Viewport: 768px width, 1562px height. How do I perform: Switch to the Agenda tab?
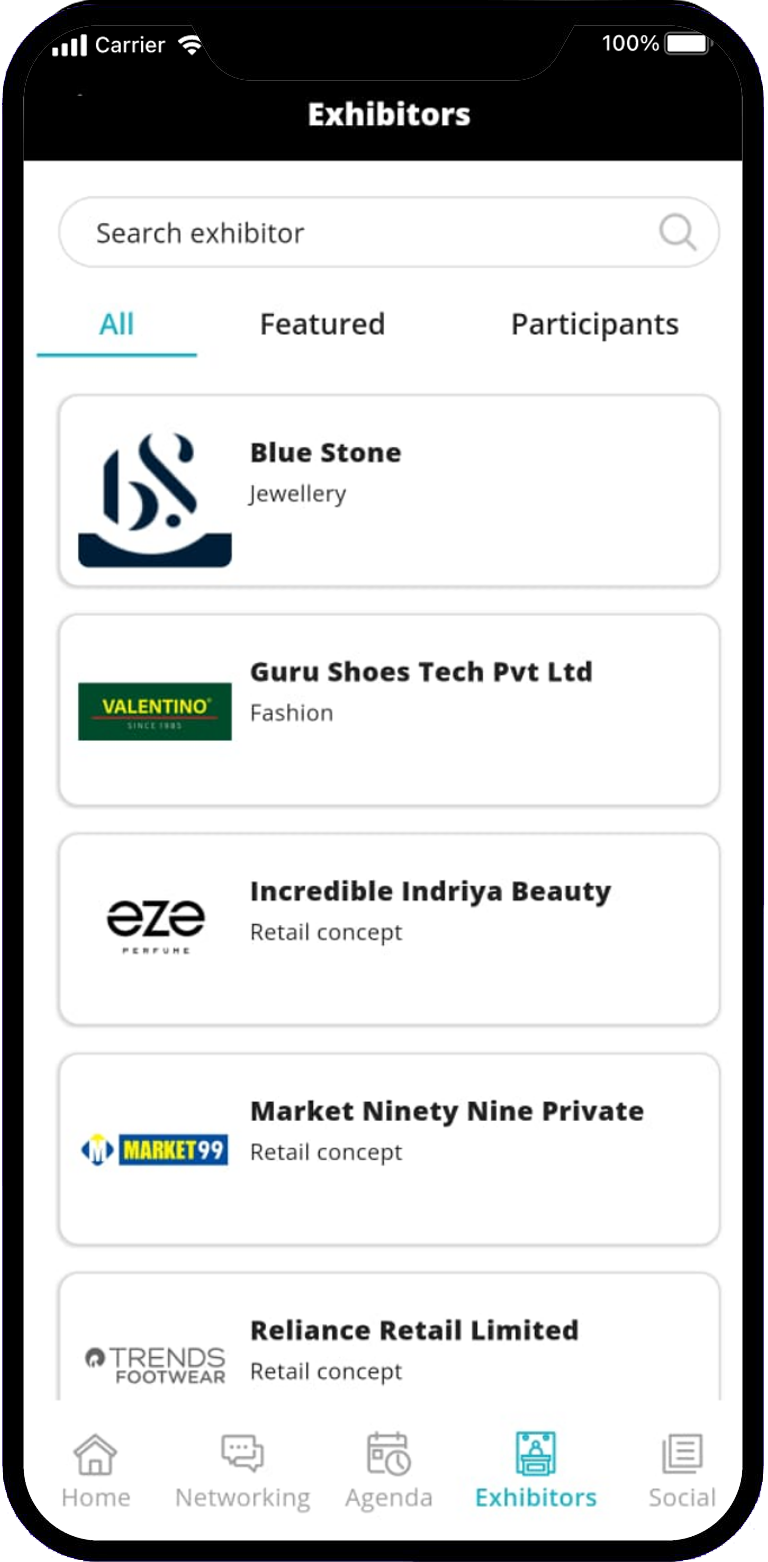pyautogui.click(x=388, y=1470)
